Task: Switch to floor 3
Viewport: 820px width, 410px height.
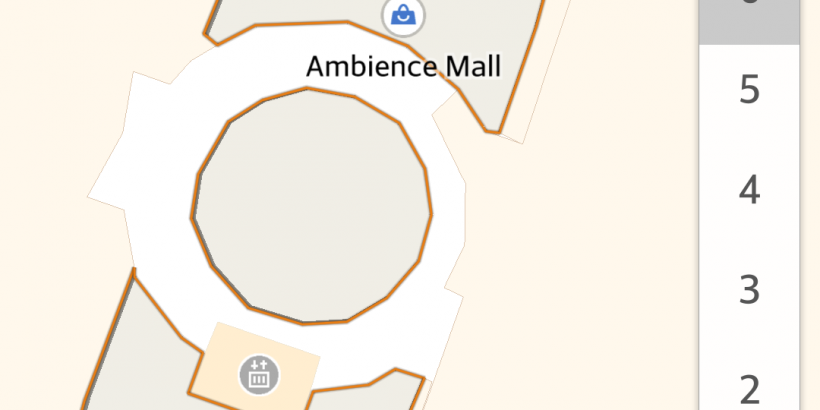Action: coord(749,289)
